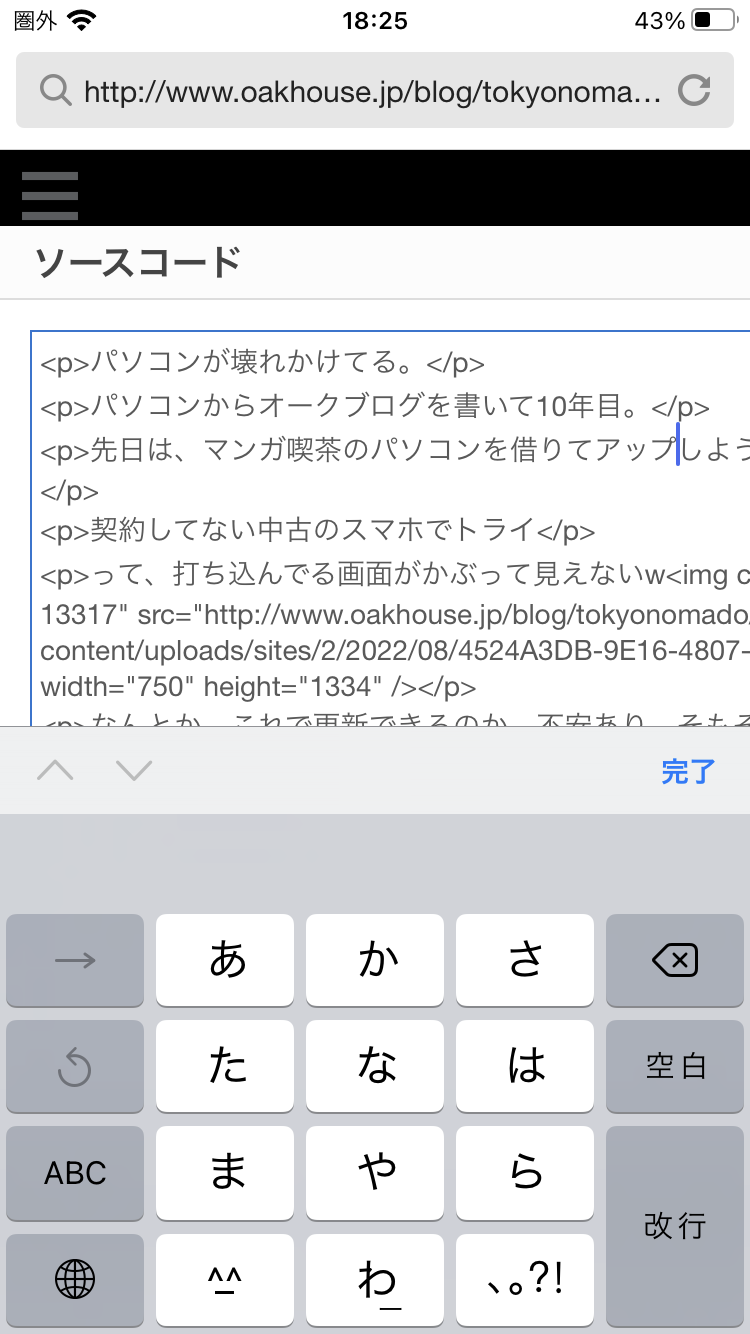Viewport: 750px width, 1334px height.
Task: Insert a line break with 改行 key
Action: (x=675, y=1226)
